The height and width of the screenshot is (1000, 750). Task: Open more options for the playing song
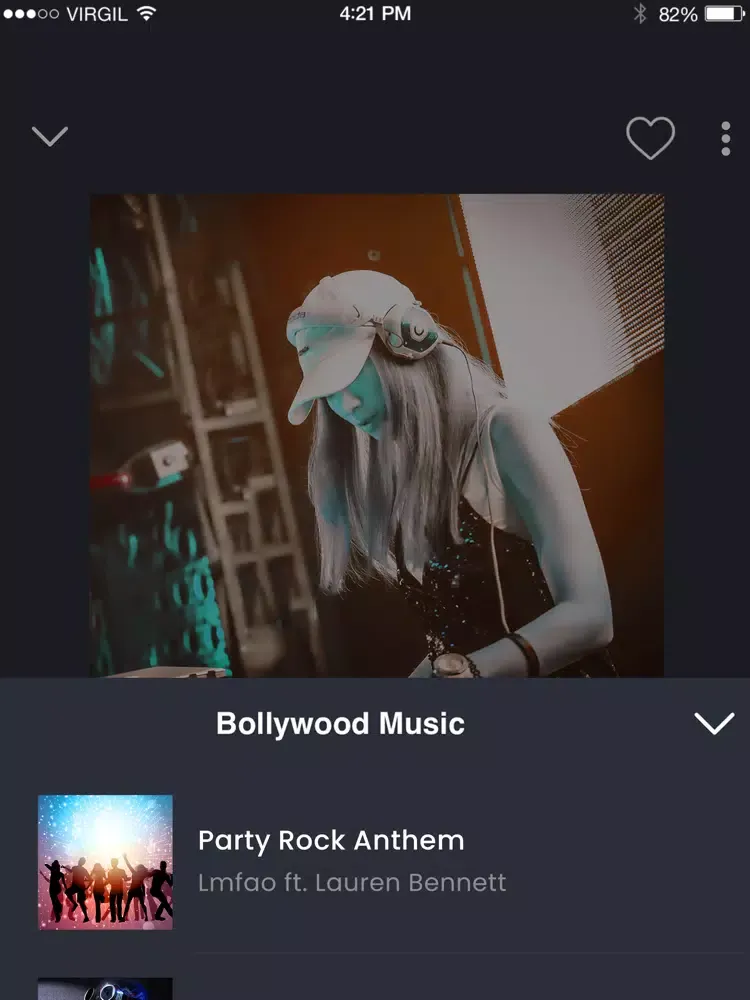[725, 139]
